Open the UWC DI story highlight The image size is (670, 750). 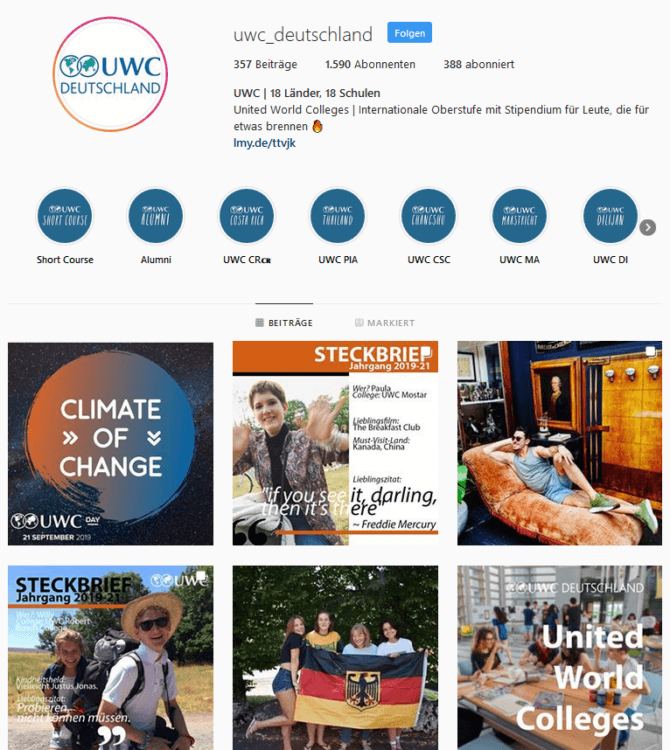tap(610, 217)
